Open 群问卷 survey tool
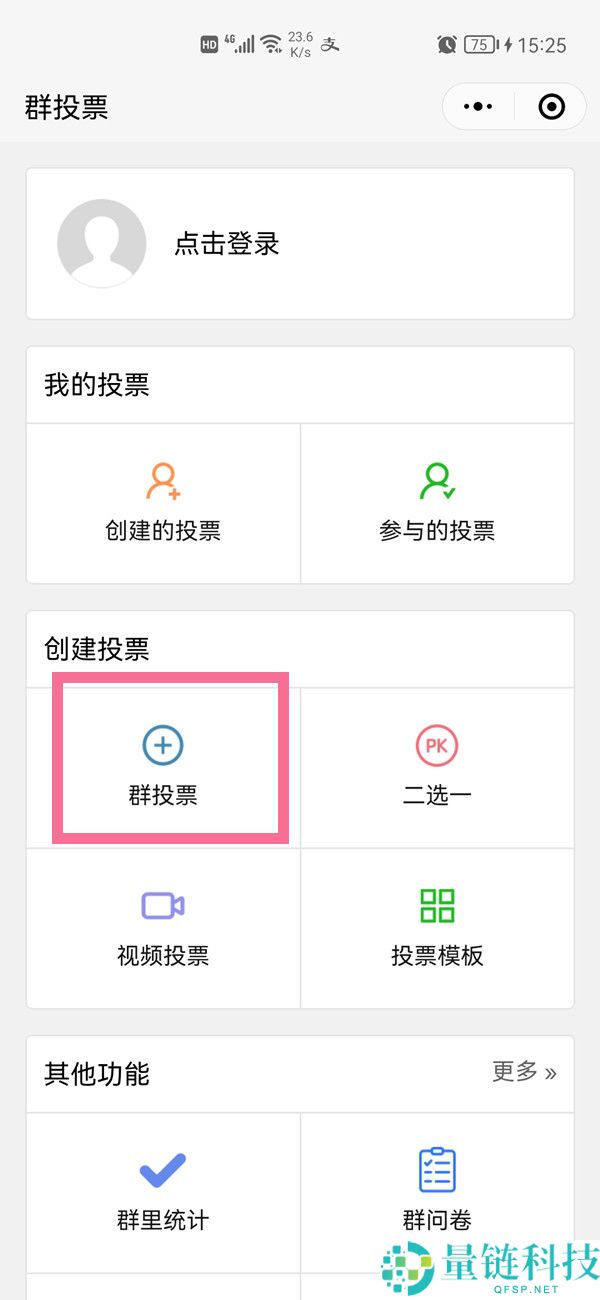 (437, 1192)
